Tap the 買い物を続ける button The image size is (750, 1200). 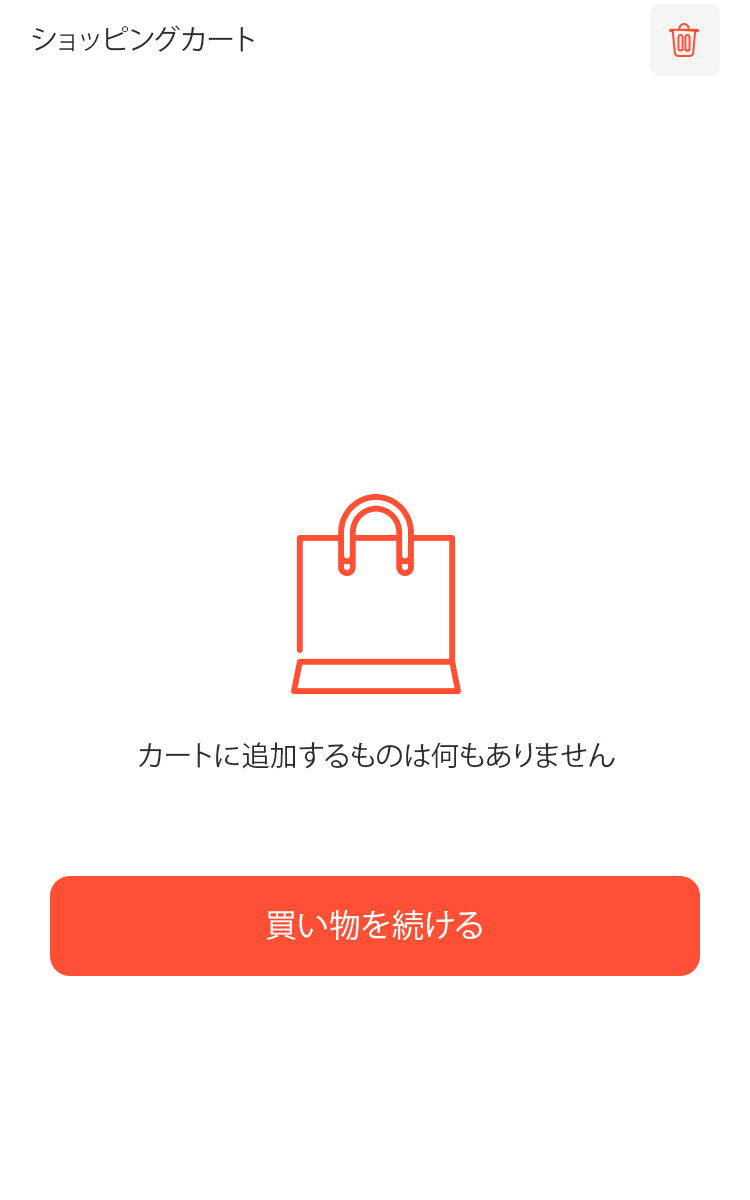tap(375, 926)
